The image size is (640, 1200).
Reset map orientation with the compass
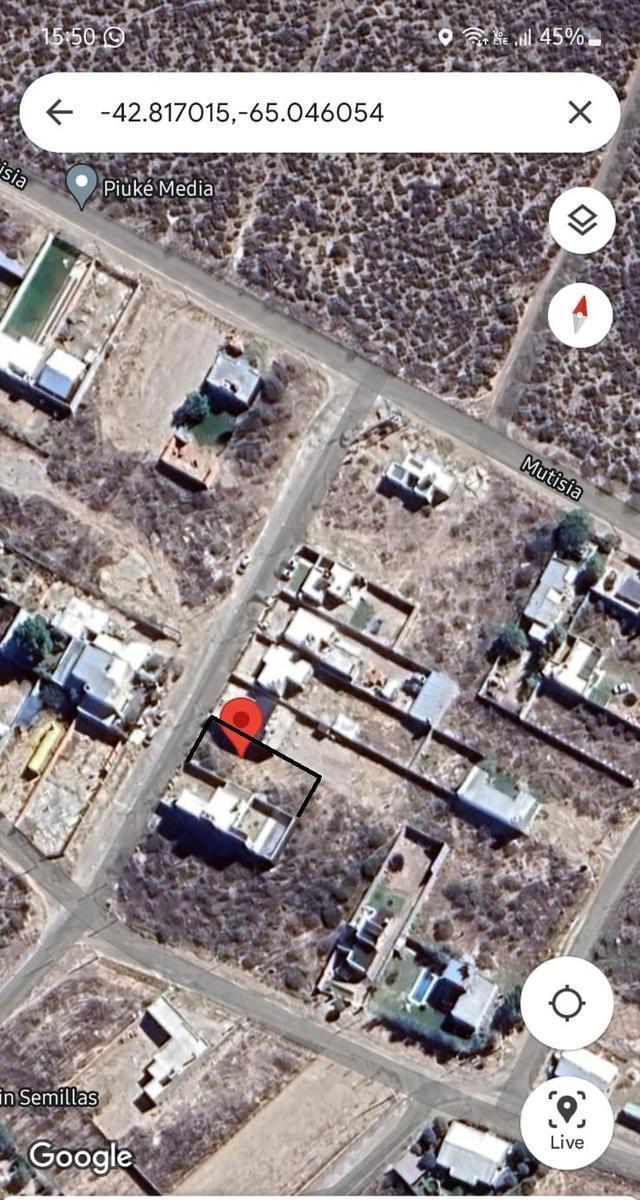tap(580, 315)
